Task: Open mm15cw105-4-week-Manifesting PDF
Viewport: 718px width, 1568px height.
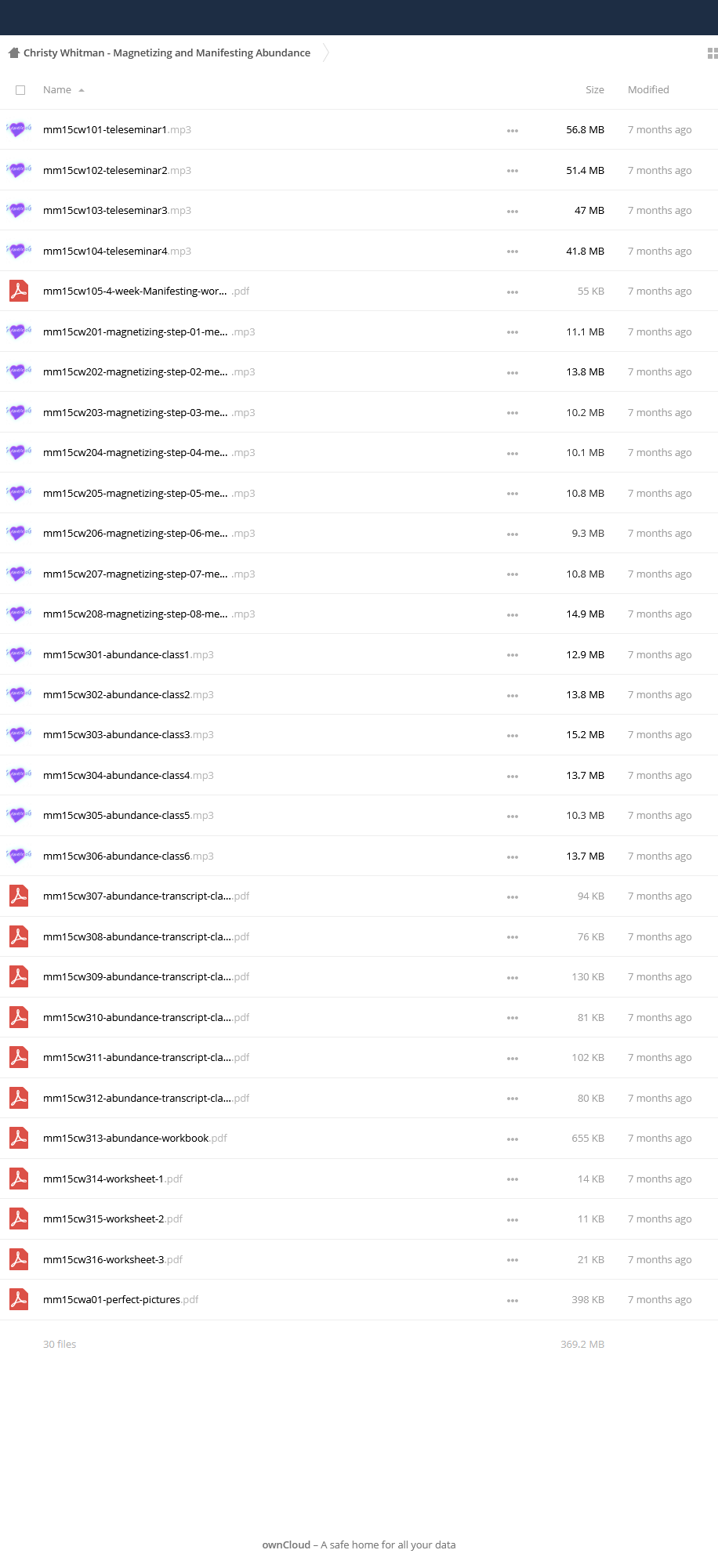Action: tap(146, 292)
